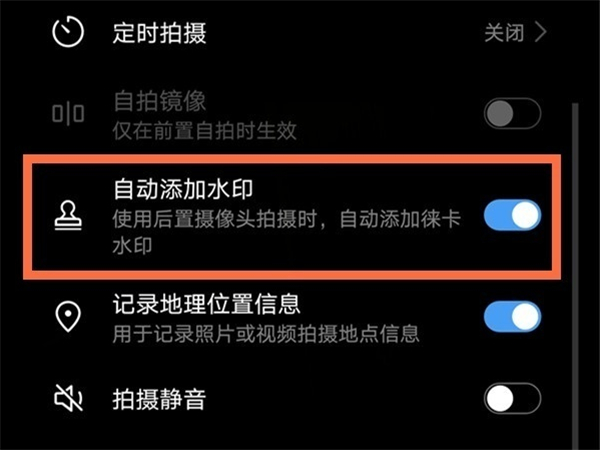
Task: Disable the 记录地理位置信息 switch
Action: point(512,317)
